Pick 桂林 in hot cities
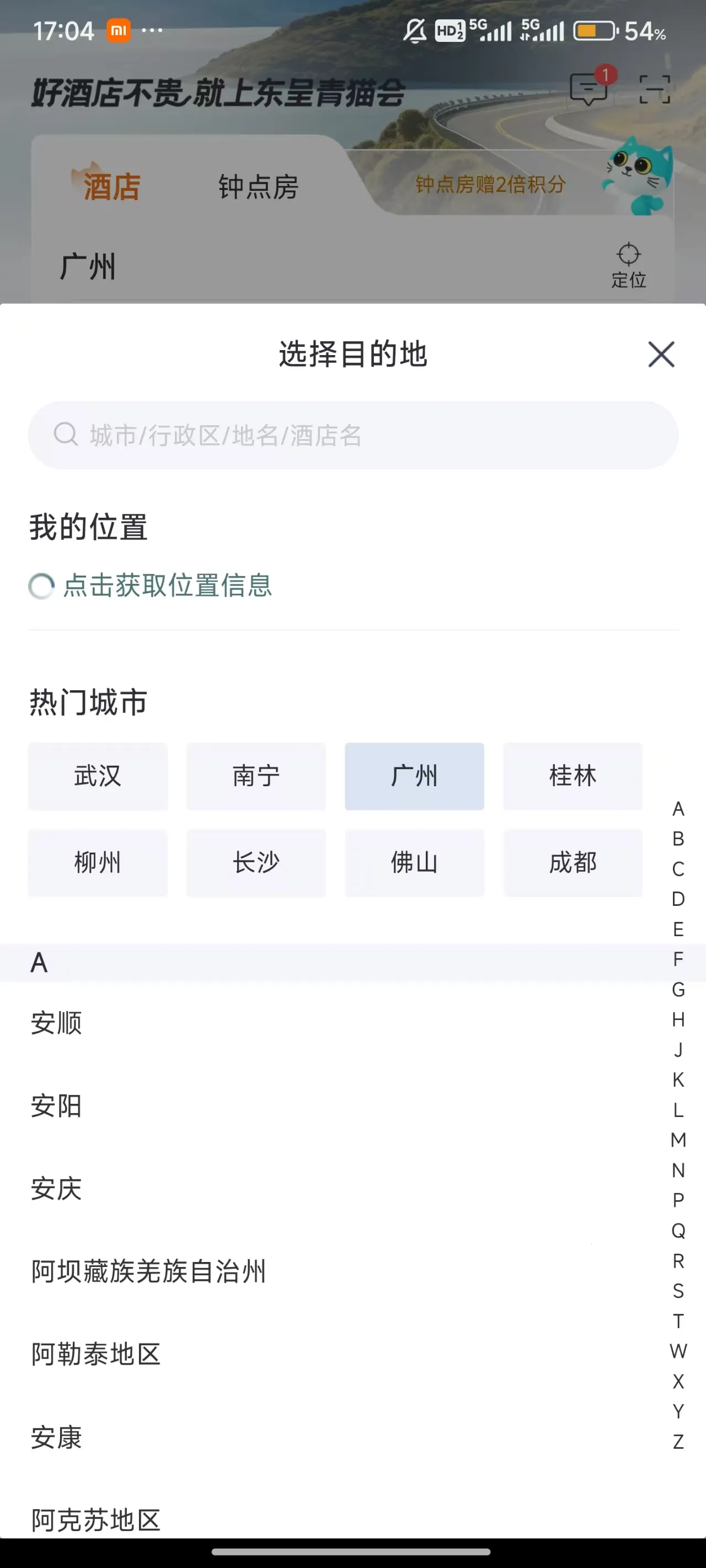The width and height of the screenshot is (706, 1568). pos(573,776)
